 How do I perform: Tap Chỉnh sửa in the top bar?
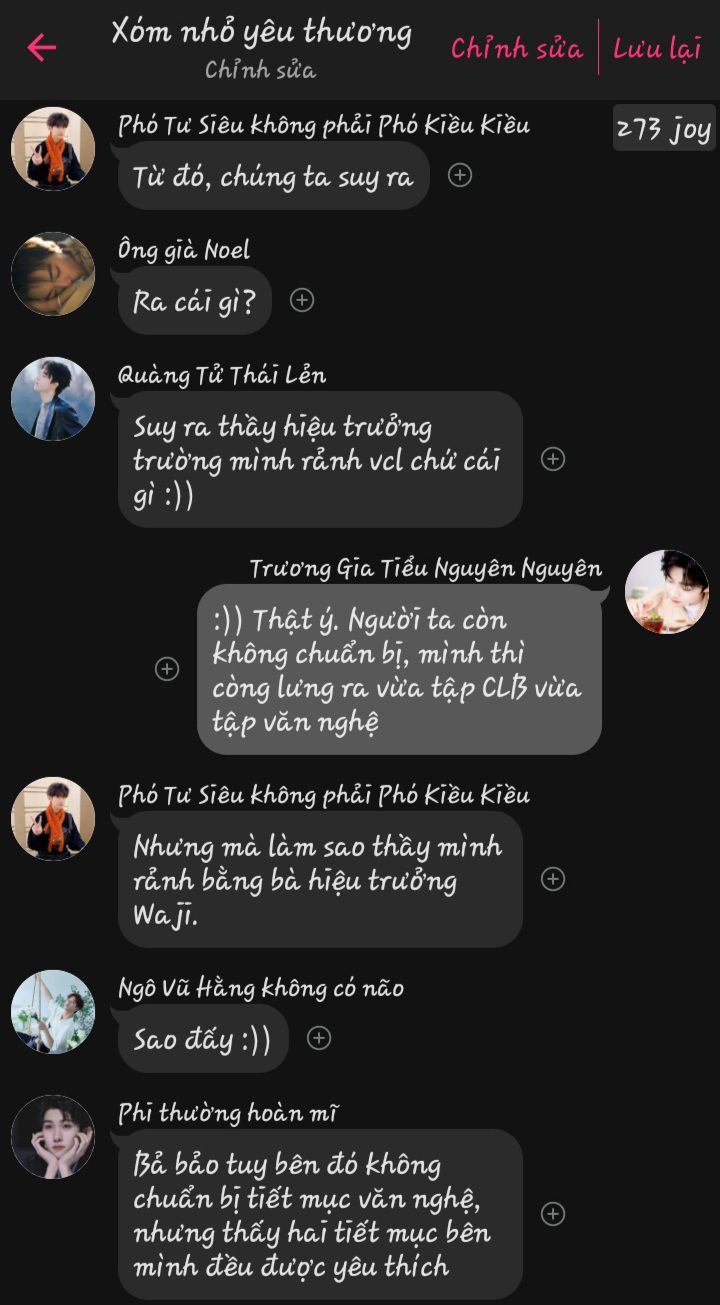(x=516, y=48)
